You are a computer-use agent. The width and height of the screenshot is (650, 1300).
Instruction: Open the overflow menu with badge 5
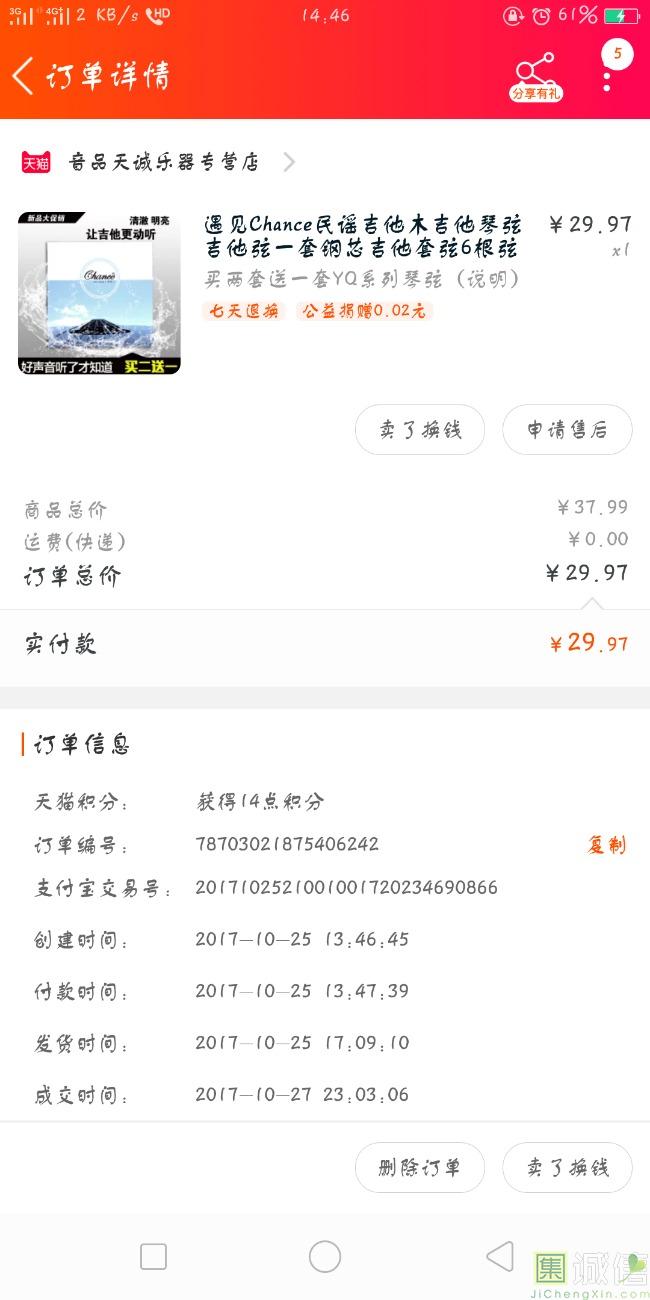pyautogui.click(x=608, y=70)
